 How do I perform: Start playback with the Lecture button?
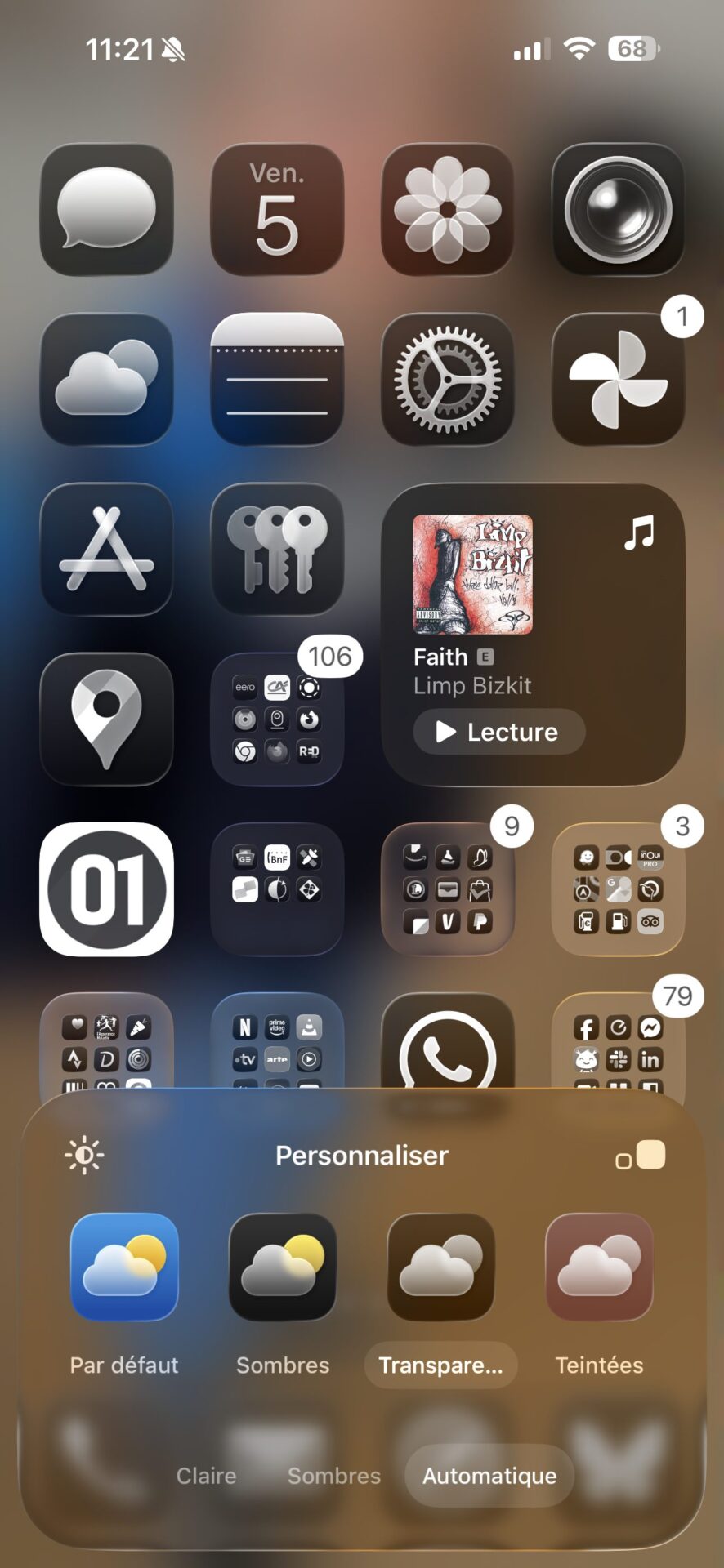pyautogui.click(x=499, y=732)
